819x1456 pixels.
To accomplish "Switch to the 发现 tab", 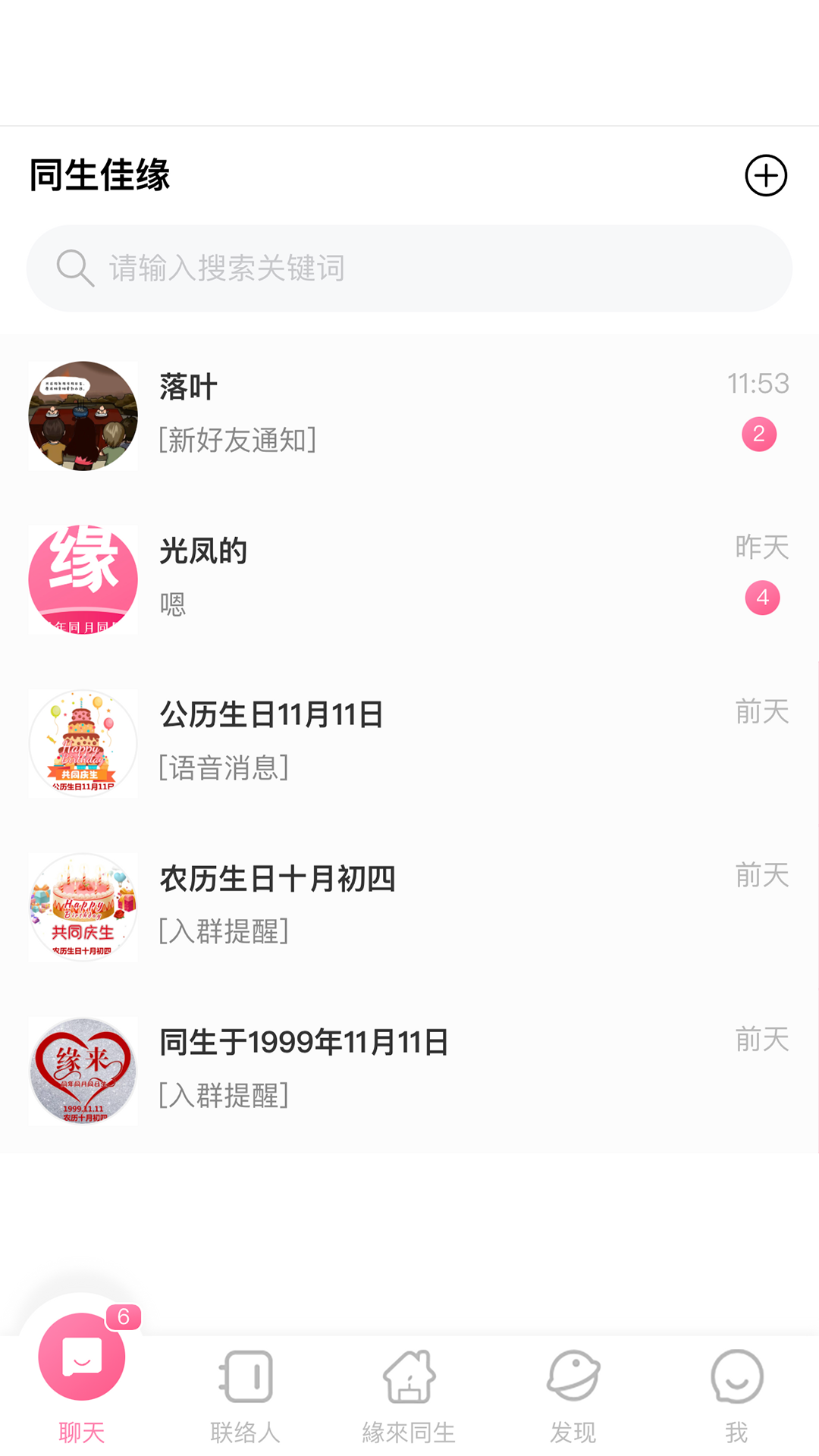I will coord(573,1395).
